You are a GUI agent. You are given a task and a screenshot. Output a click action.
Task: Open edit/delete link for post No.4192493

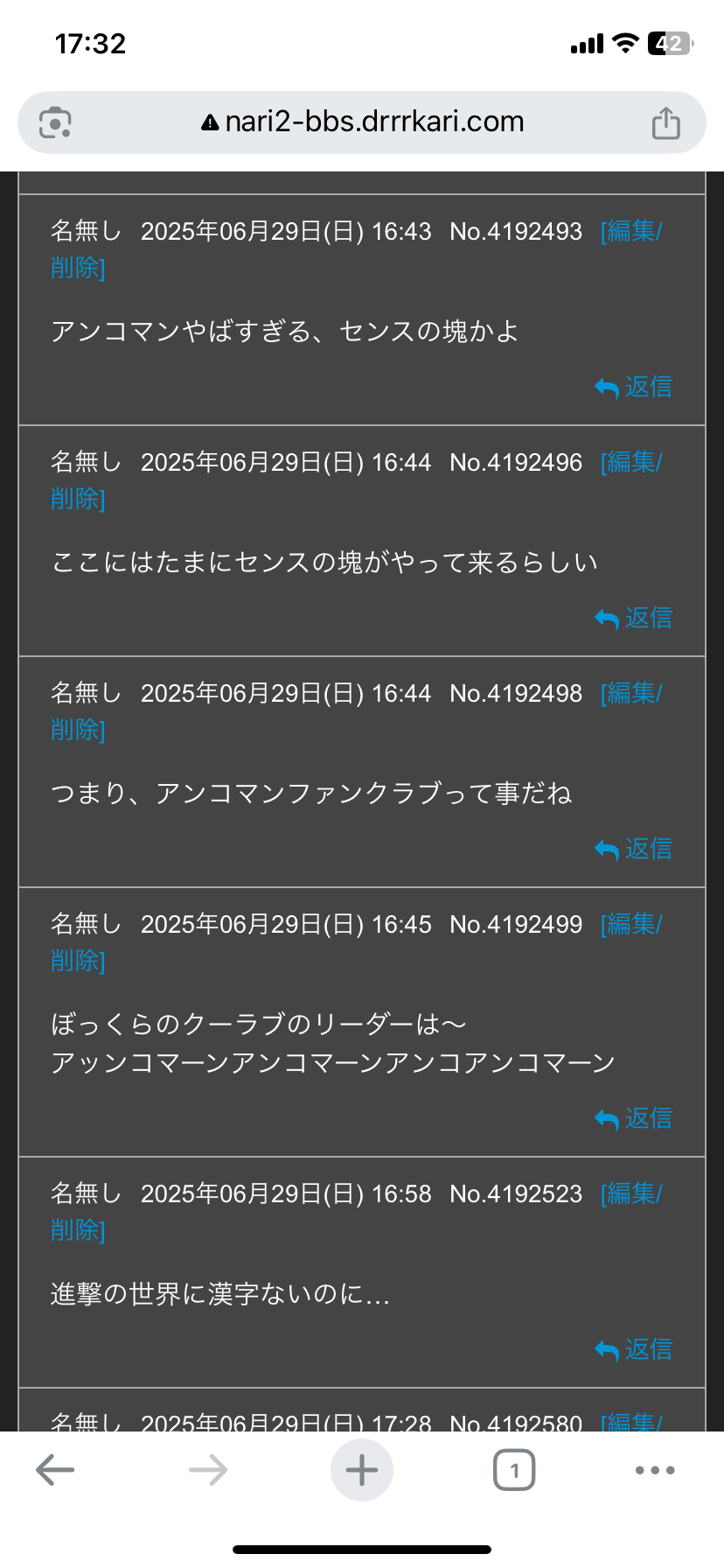[x=631, y=231]
